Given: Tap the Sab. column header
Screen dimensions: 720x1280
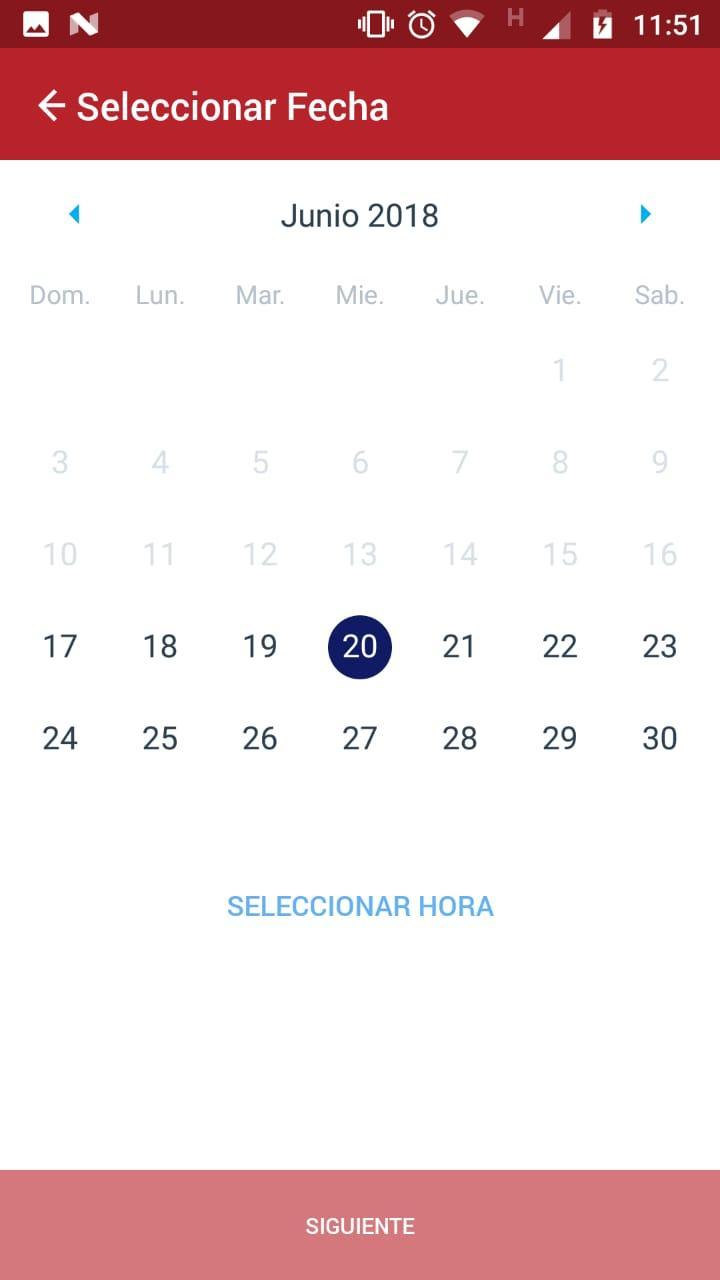Looking at the screenshot, I should pyautogui.click(x=660, y=294).
